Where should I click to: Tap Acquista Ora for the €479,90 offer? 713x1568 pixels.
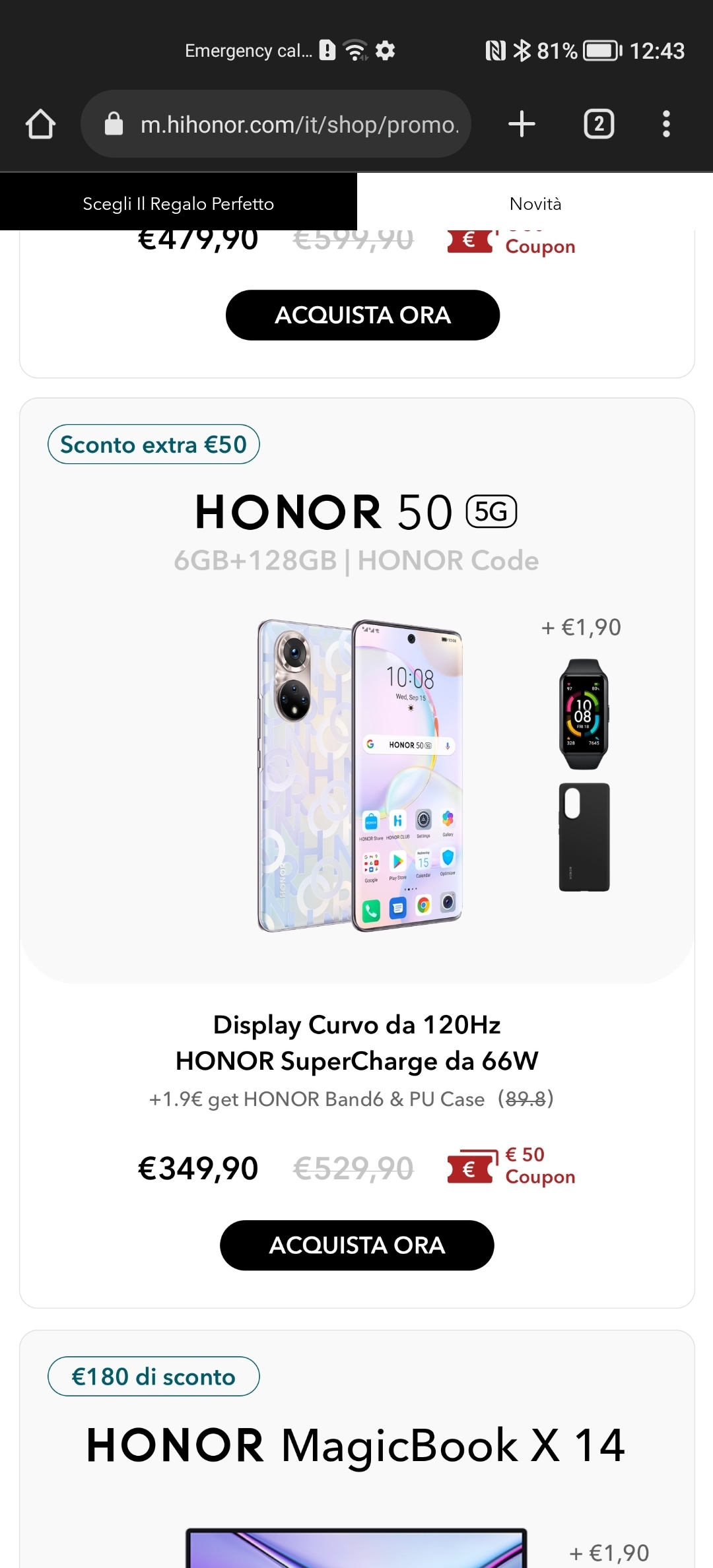click(x=362, y=315)
